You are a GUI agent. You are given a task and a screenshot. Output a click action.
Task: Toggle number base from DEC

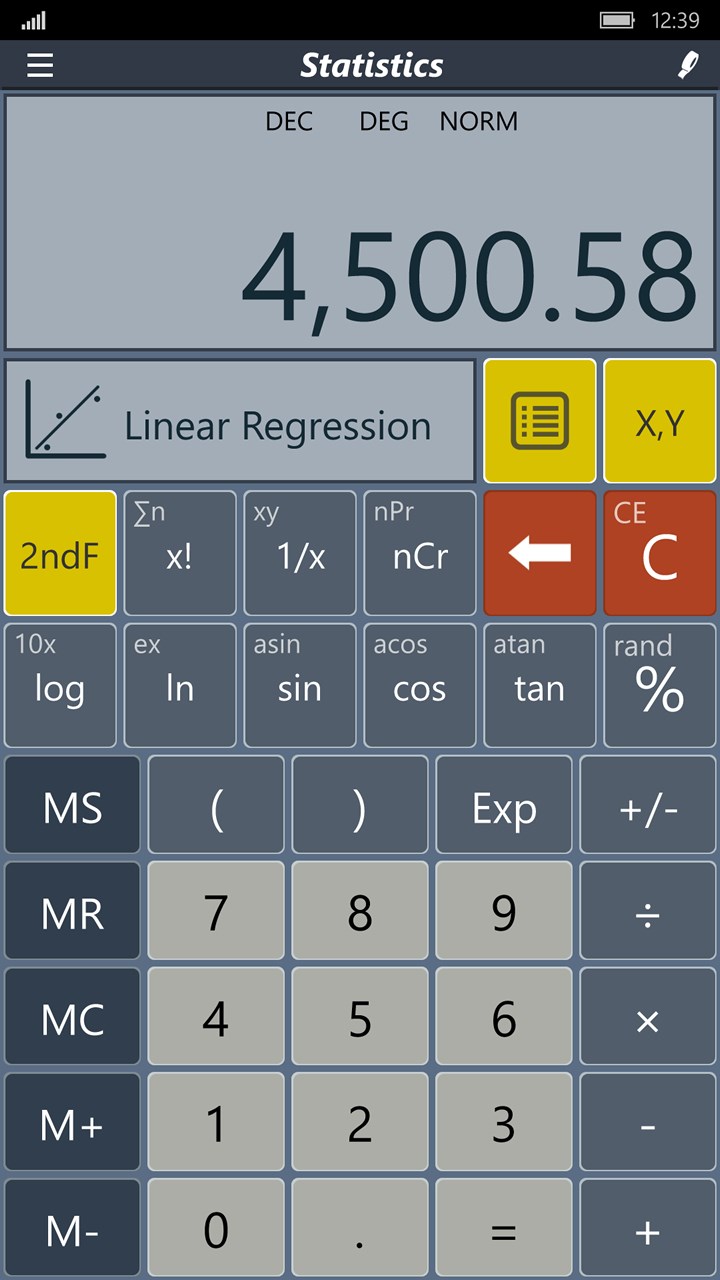[289, 121]
